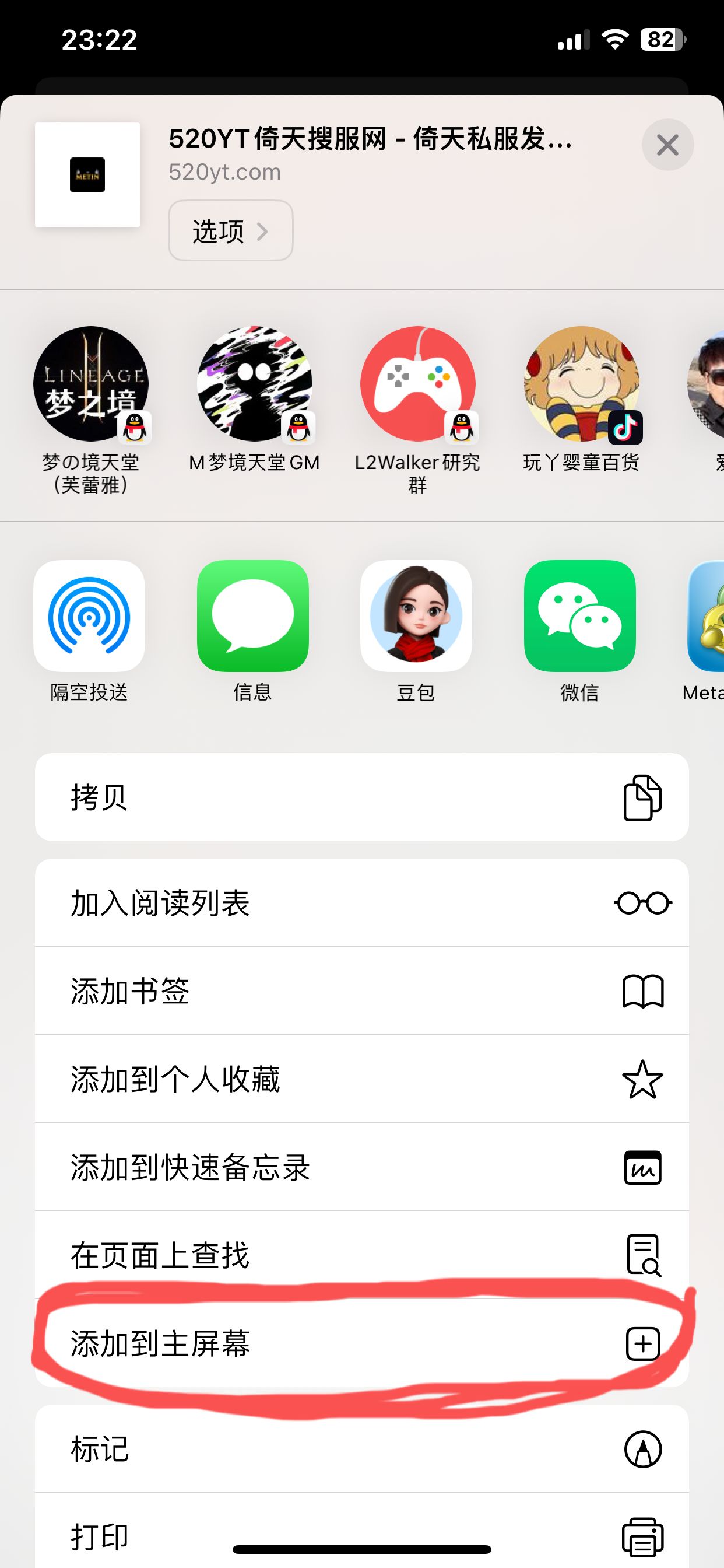This screenshot has height=1568, width=724.
Task: Share to 豆包 app
Action: (x=416, y=616)
